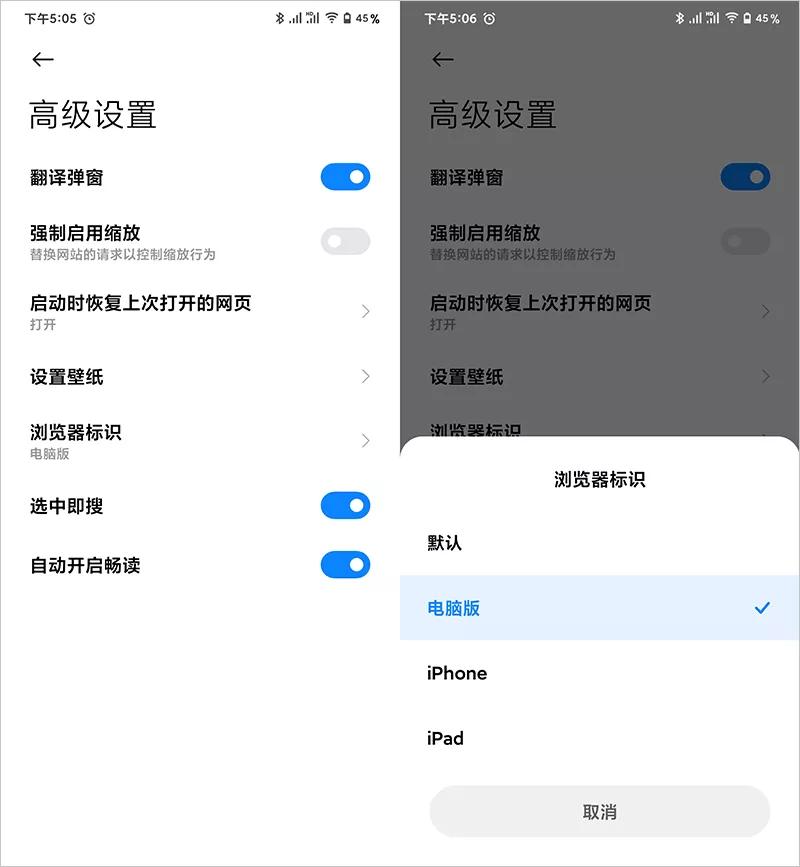Turn off the 选中即搜 toggle
This screenshot has width=800, height=867.
click(x=345, y=505)
